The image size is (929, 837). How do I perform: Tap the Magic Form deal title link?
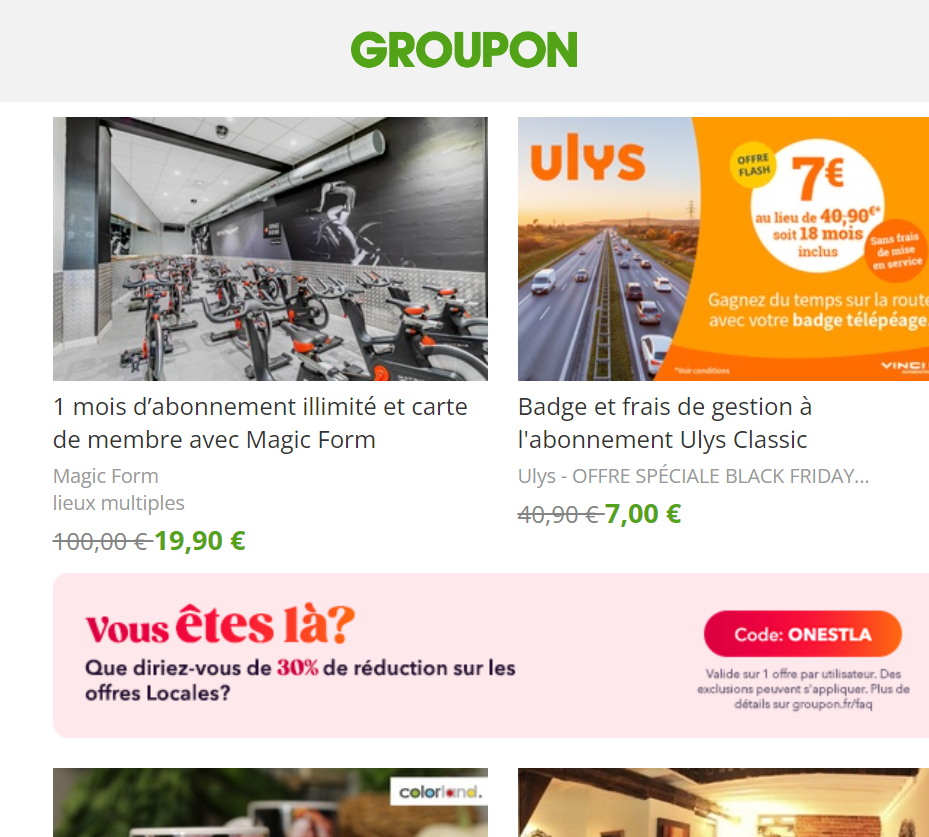(x=260, y=423)
